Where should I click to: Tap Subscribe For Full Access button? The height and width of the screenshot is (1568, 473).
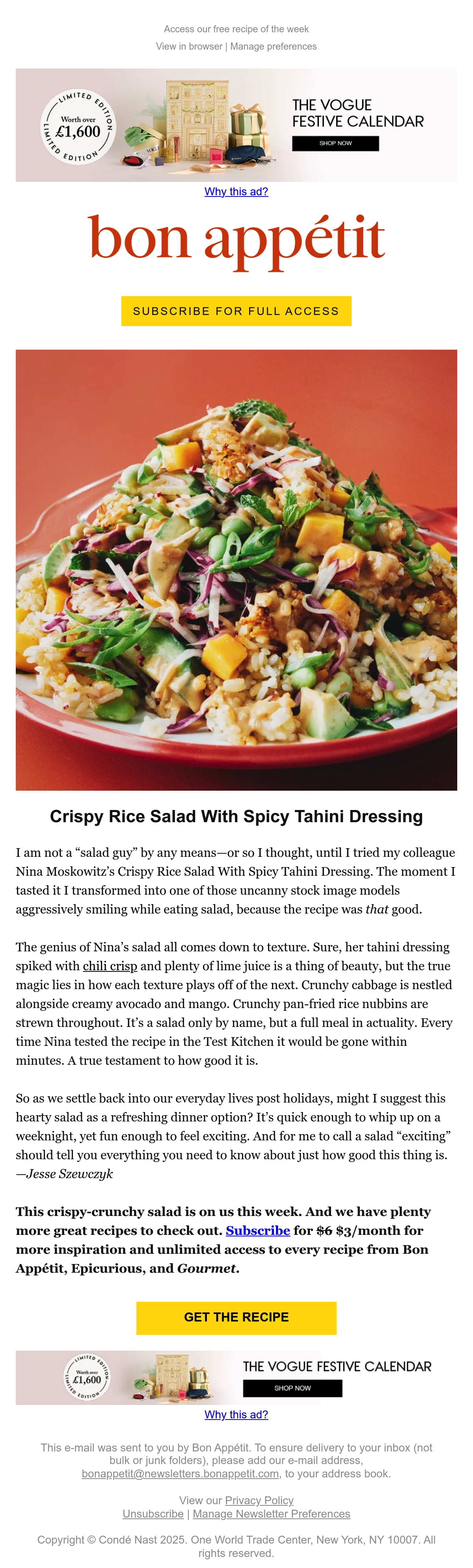[x=236, y=311]
